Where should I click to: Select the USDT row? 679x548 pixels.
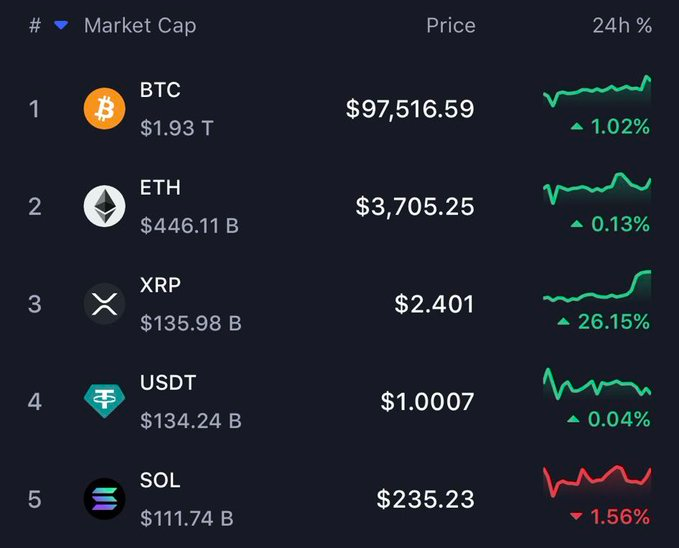click(x=167, y=384)
